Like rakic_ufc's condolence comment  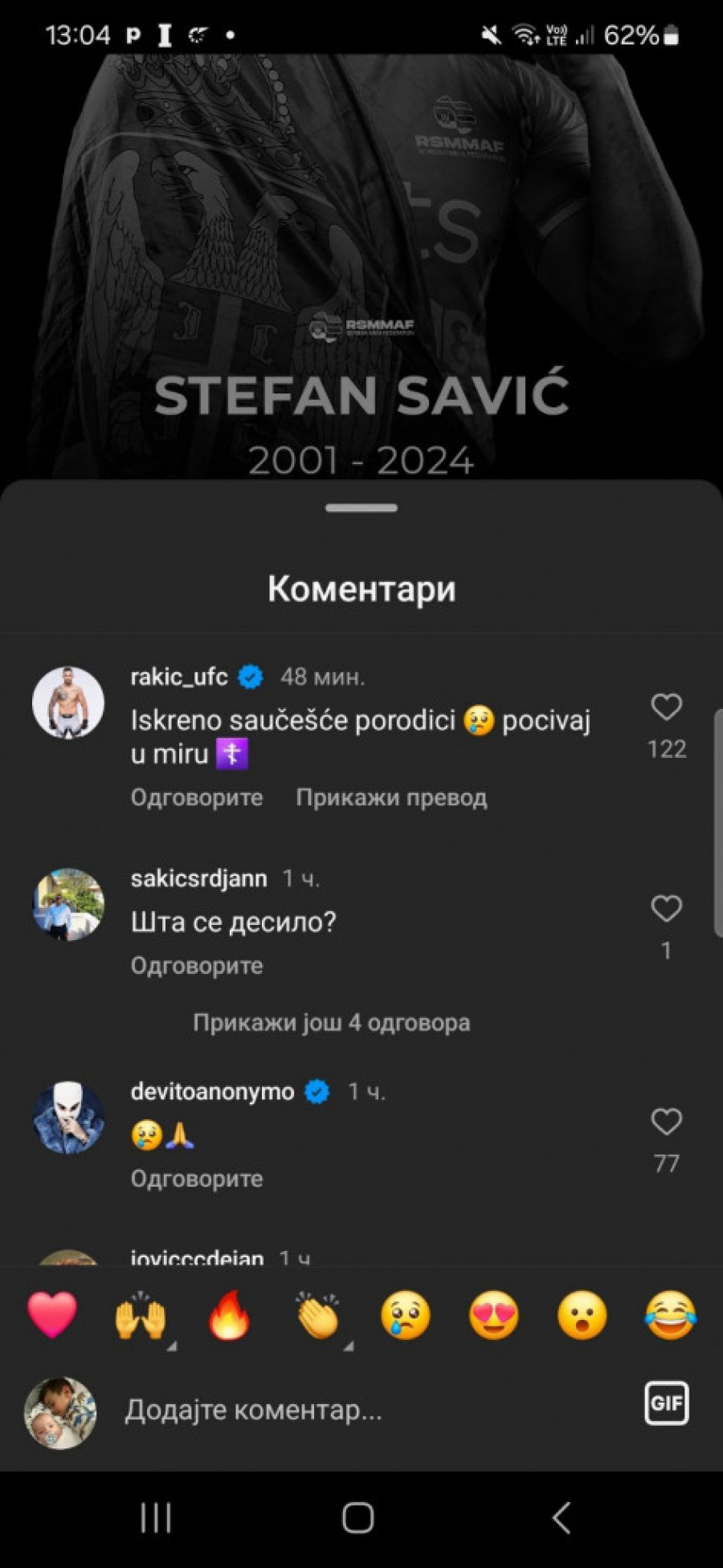[666, 707]
